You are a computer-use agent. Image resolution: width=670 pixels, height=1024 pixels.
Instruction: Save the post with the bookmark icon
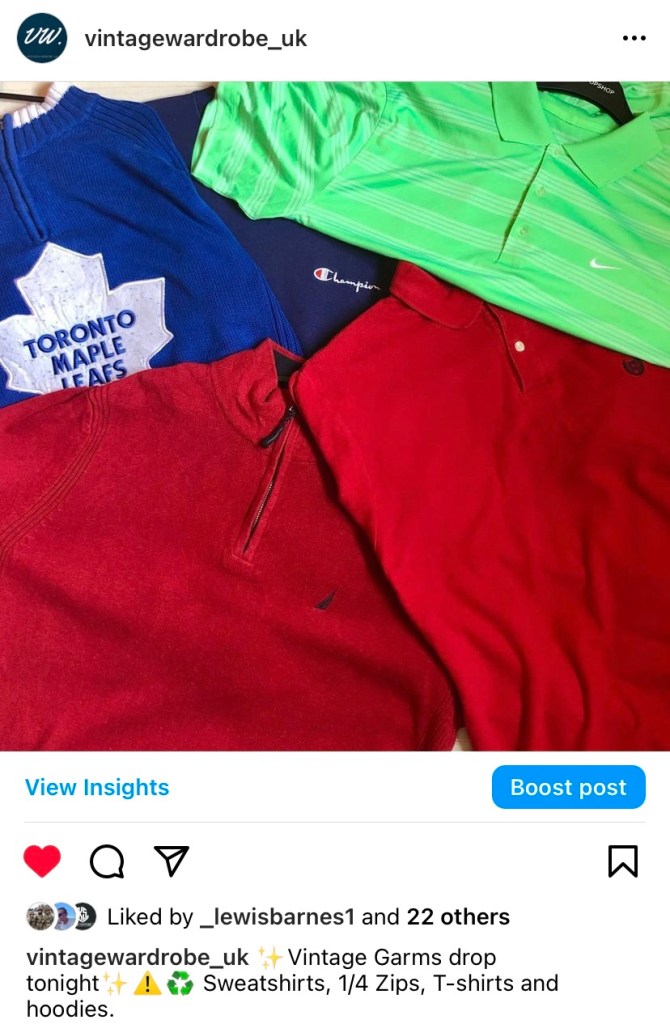click(x=622, y=861)
